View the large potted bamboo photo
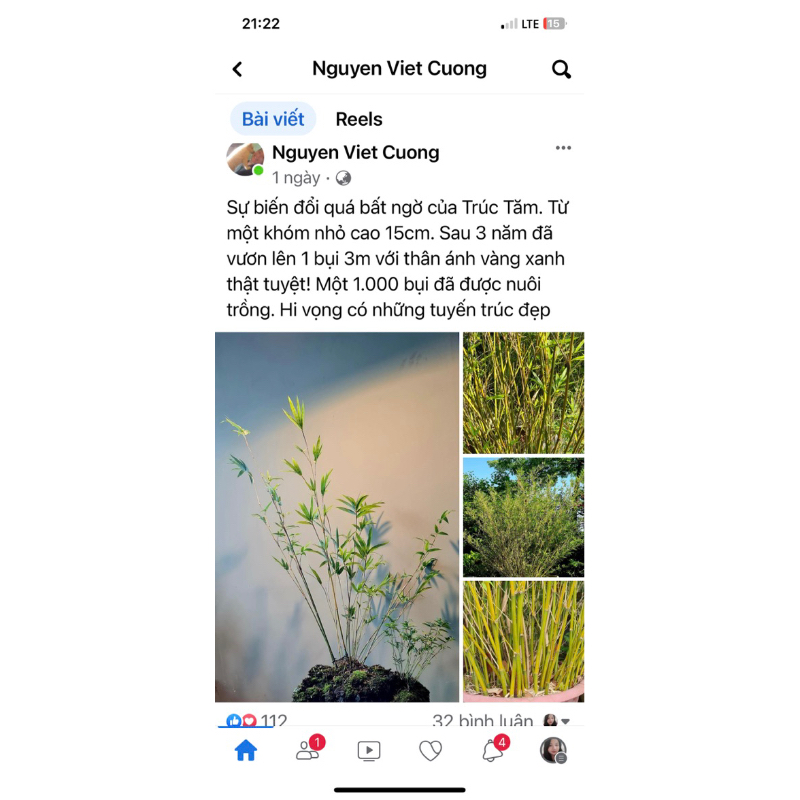800x800 pixels. [x=337, y=516]
